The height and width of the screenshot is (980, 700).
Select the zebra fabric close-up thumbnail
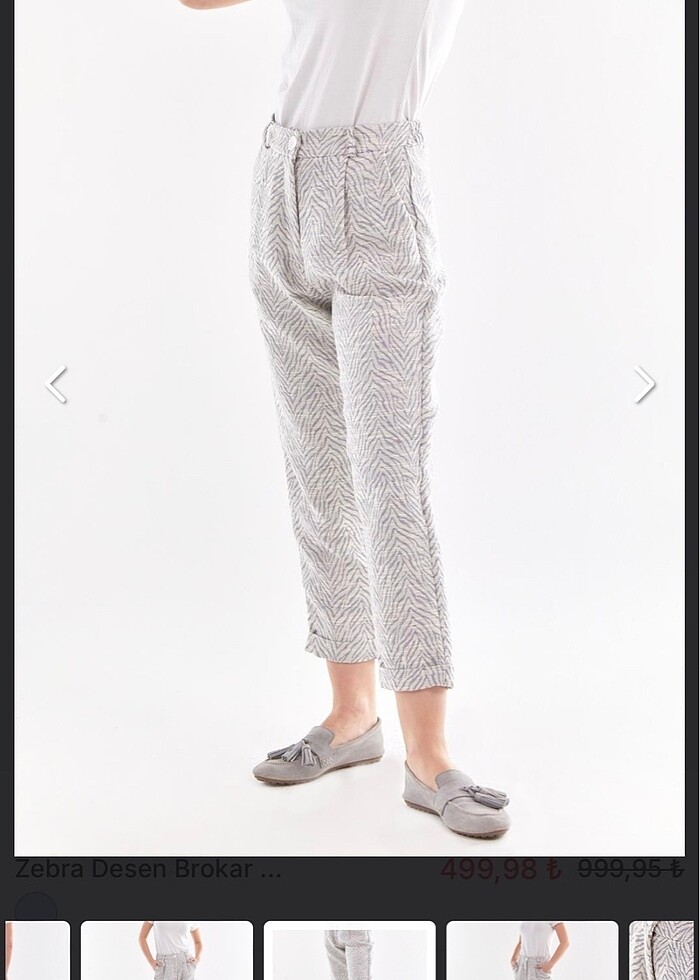662,951
